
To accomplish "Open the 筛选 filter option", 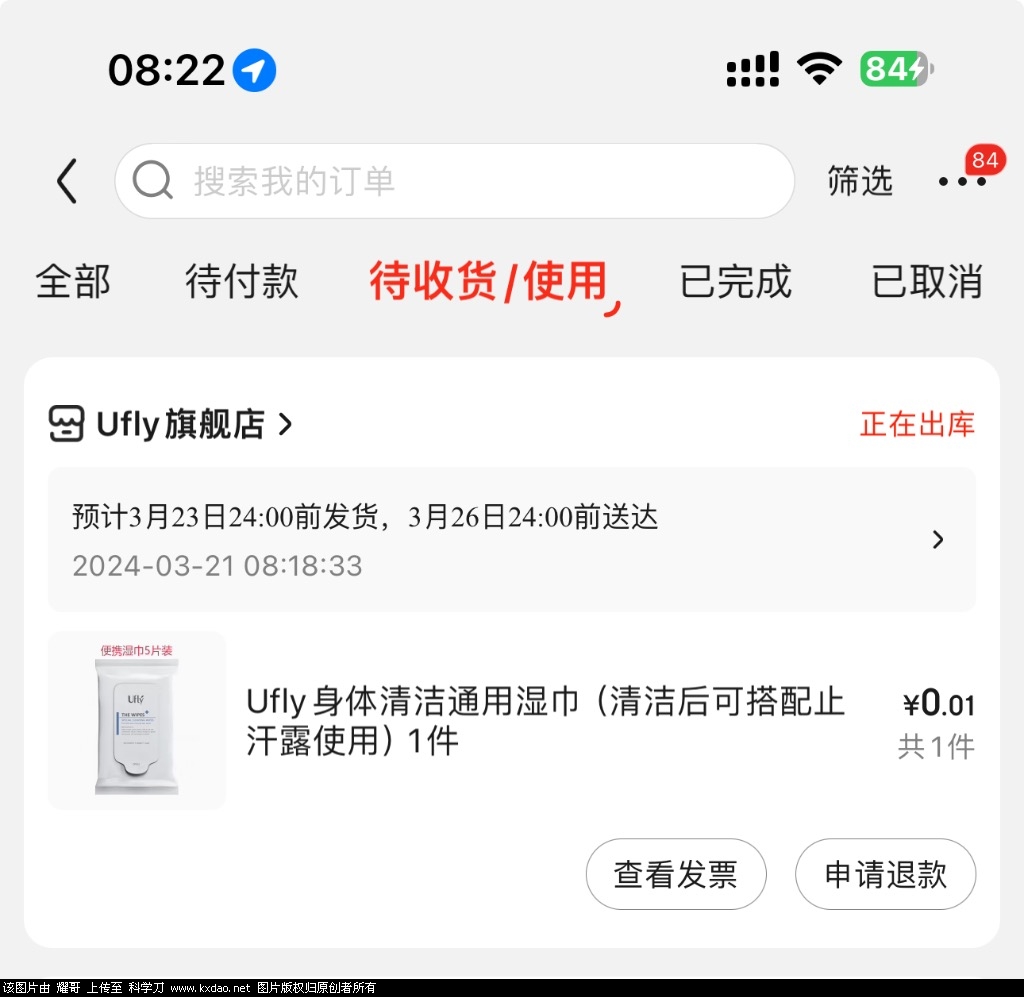I will (x=859, y=181).
